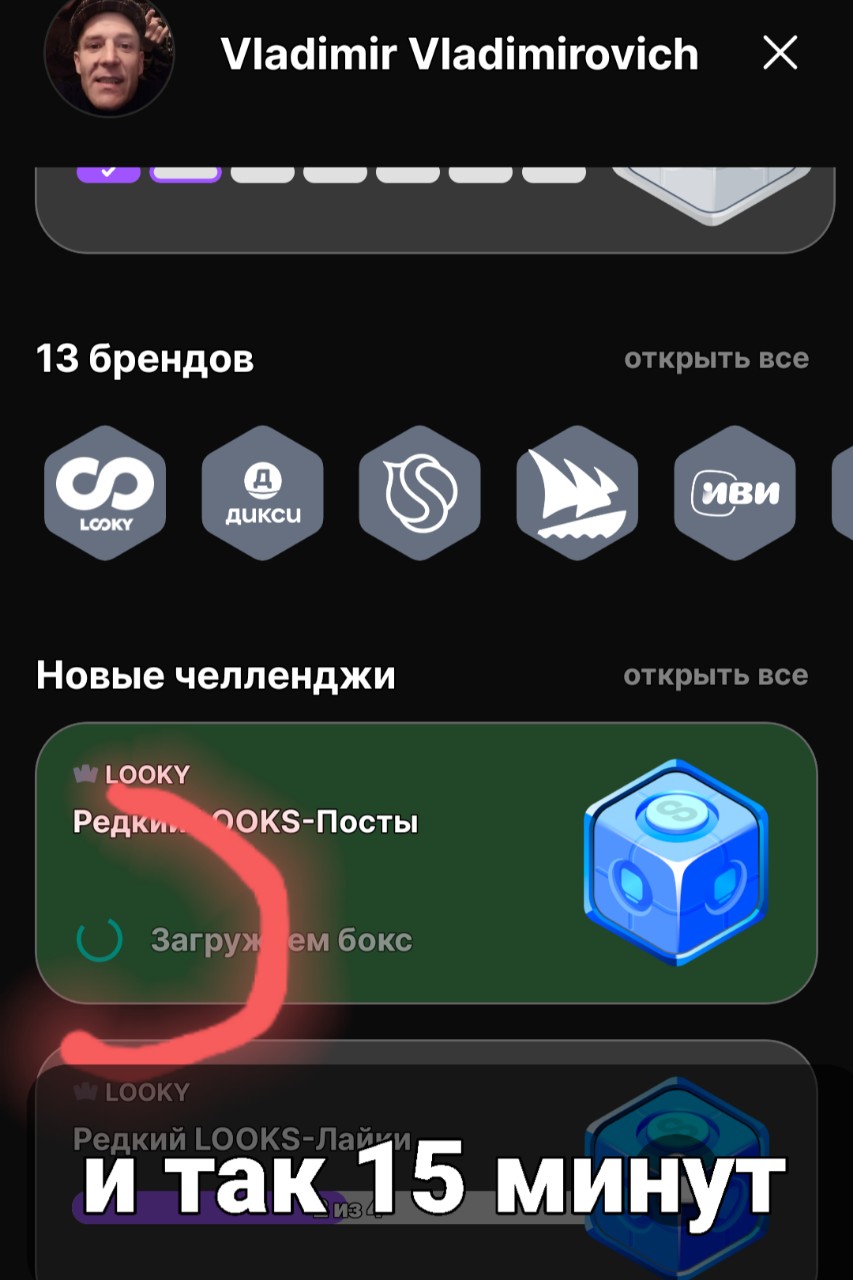Viewport: 853px width, 1280px height.
Task: Open Vladimir Vladimirovich's profile avatar
Action: pos(109,55)
